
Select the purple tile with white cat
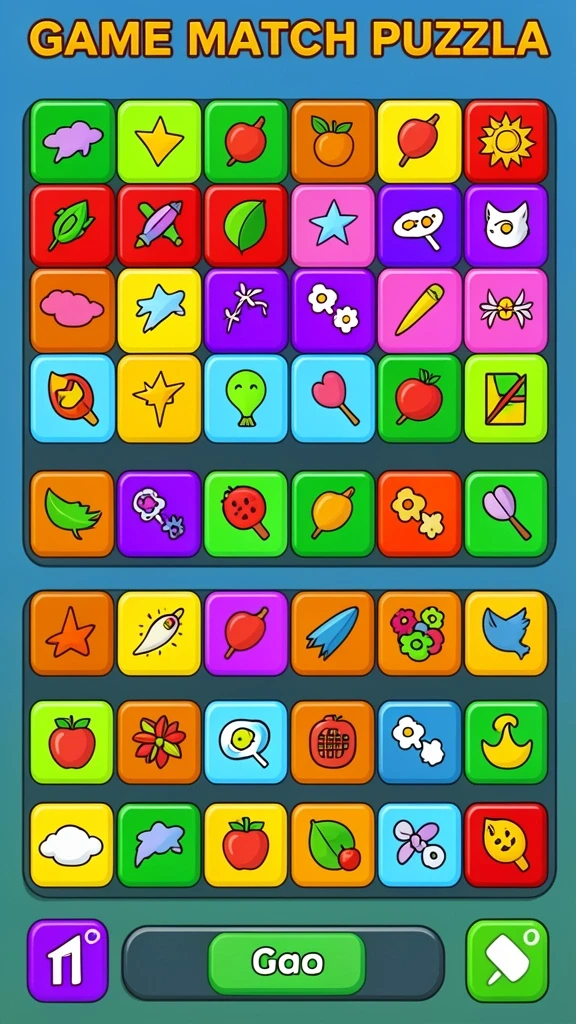[x=506, y=226]
